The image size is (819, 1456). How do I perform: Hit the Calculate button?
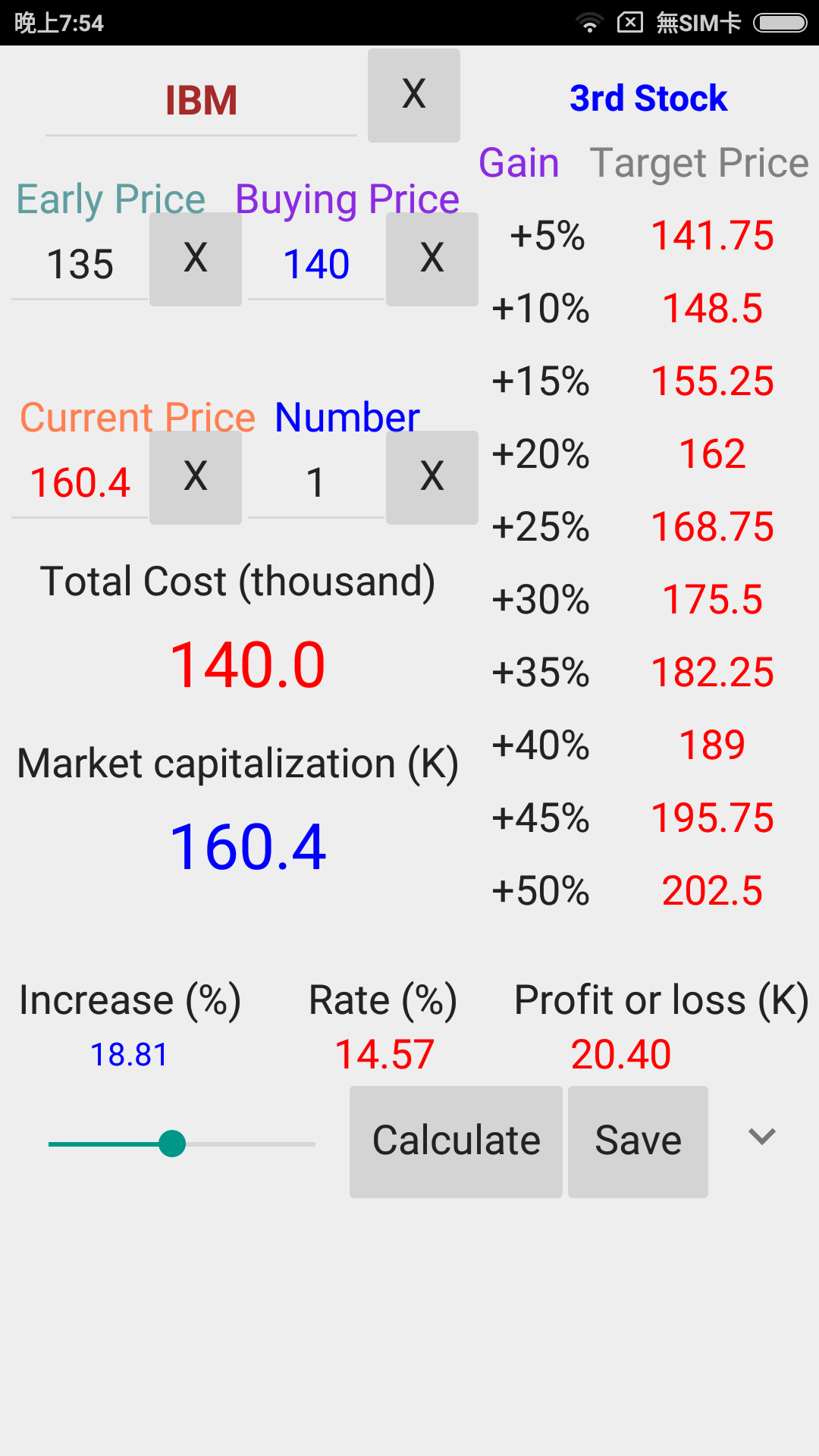pyautogui.click(x=456, y=1142)
